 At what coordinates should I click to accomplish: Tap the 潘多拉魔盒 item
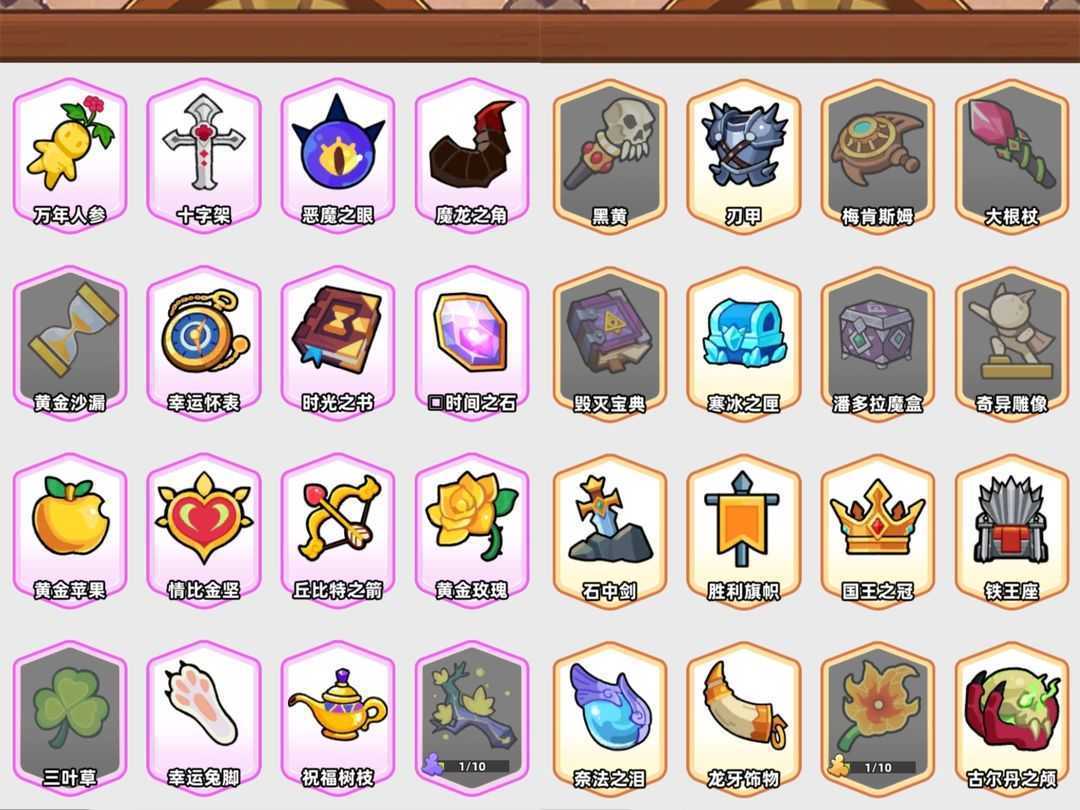(x=878, y=340)
